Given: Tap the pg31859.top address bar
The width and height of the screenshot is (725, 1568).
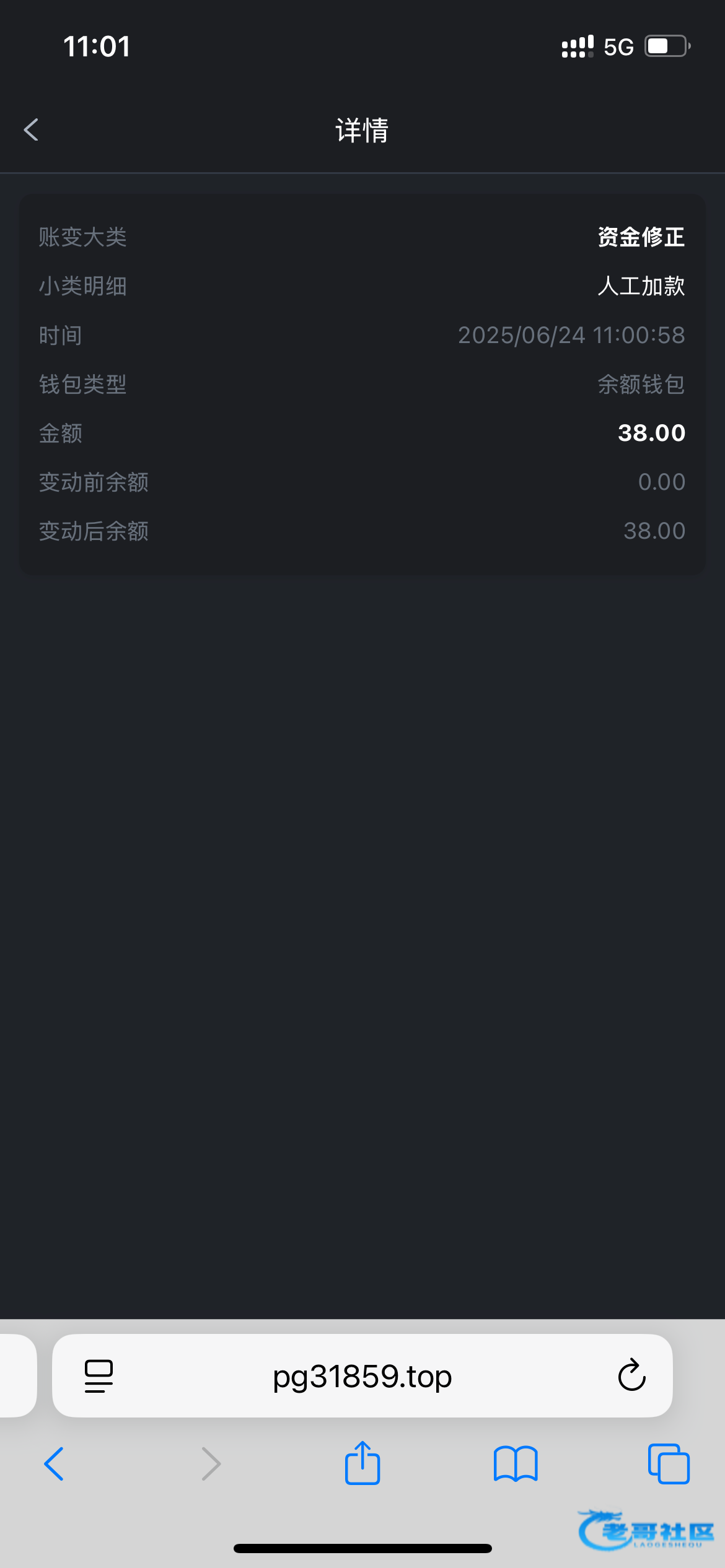Looking at the screenshot, I should 362,1376.
